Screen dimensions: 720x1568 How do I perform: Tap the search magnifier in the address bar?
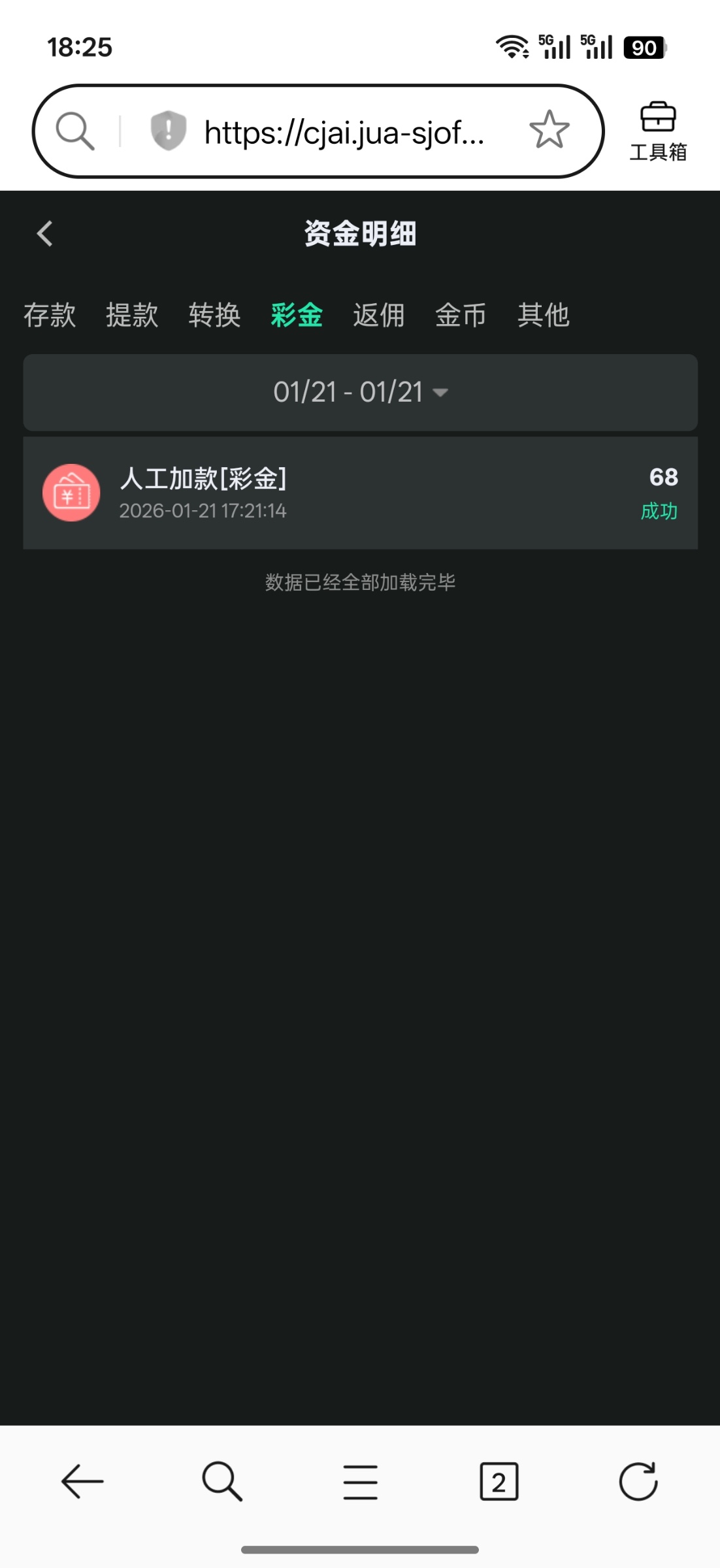[x=75, y=131]
